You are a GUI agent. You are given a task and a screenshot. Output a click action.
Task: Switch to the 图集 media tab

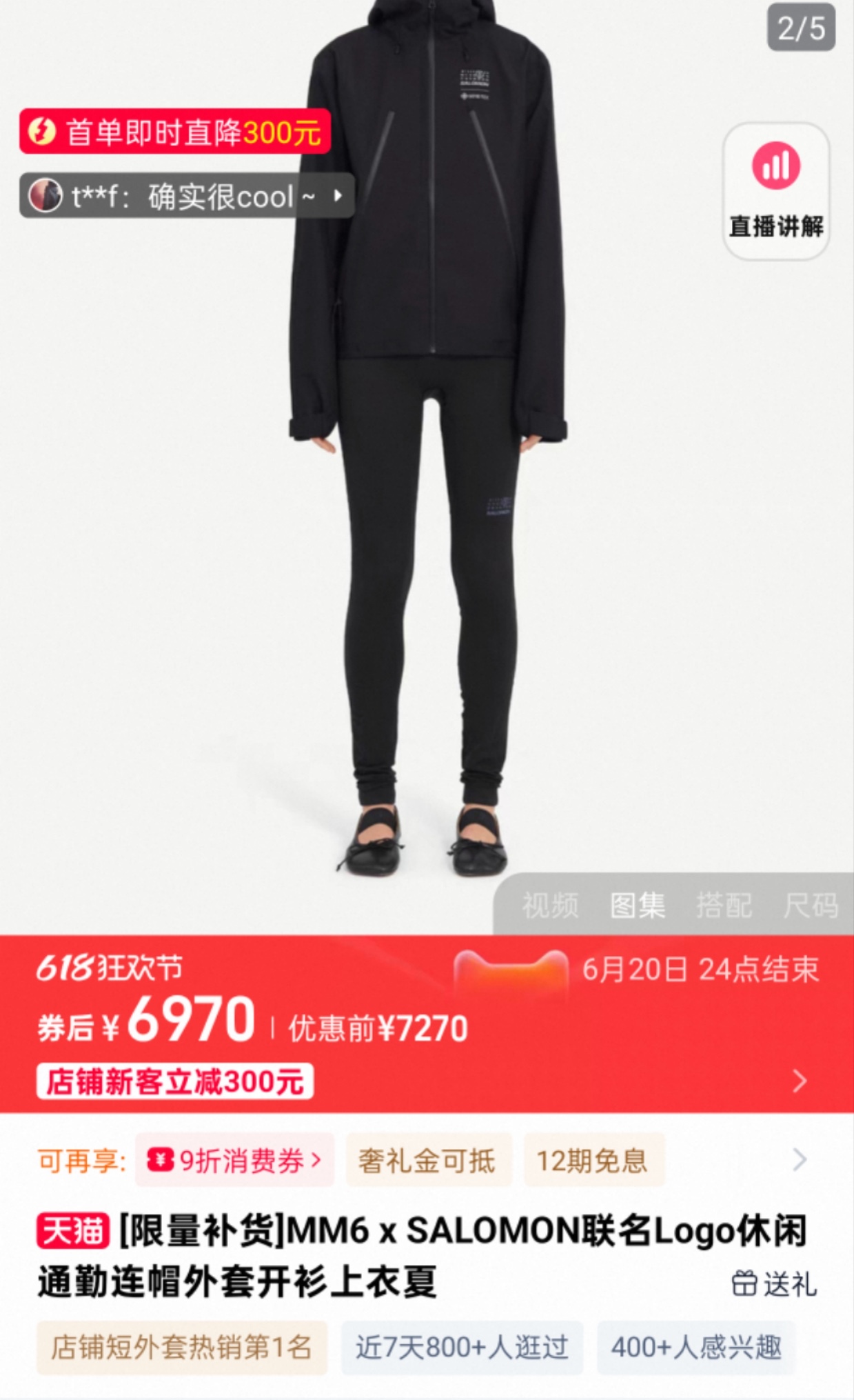[638, 906]
